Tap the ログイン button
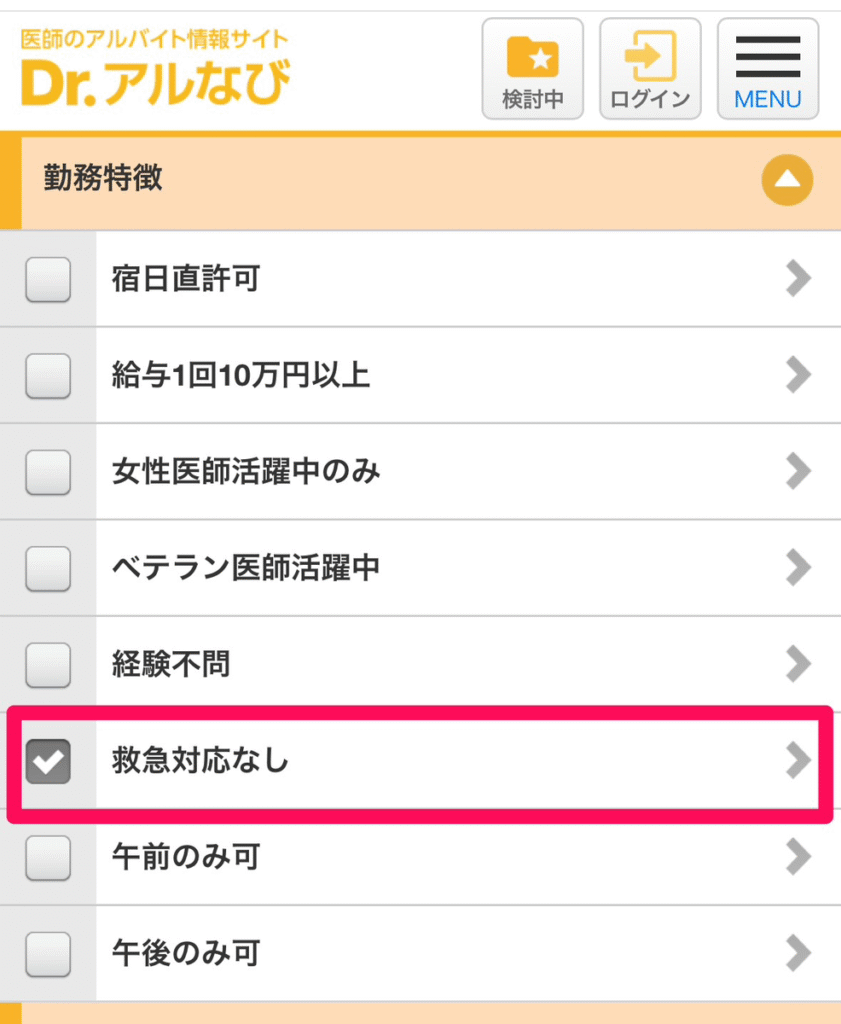The height and width of the screenshot is (1024, 841). click(x=650, y=69)
